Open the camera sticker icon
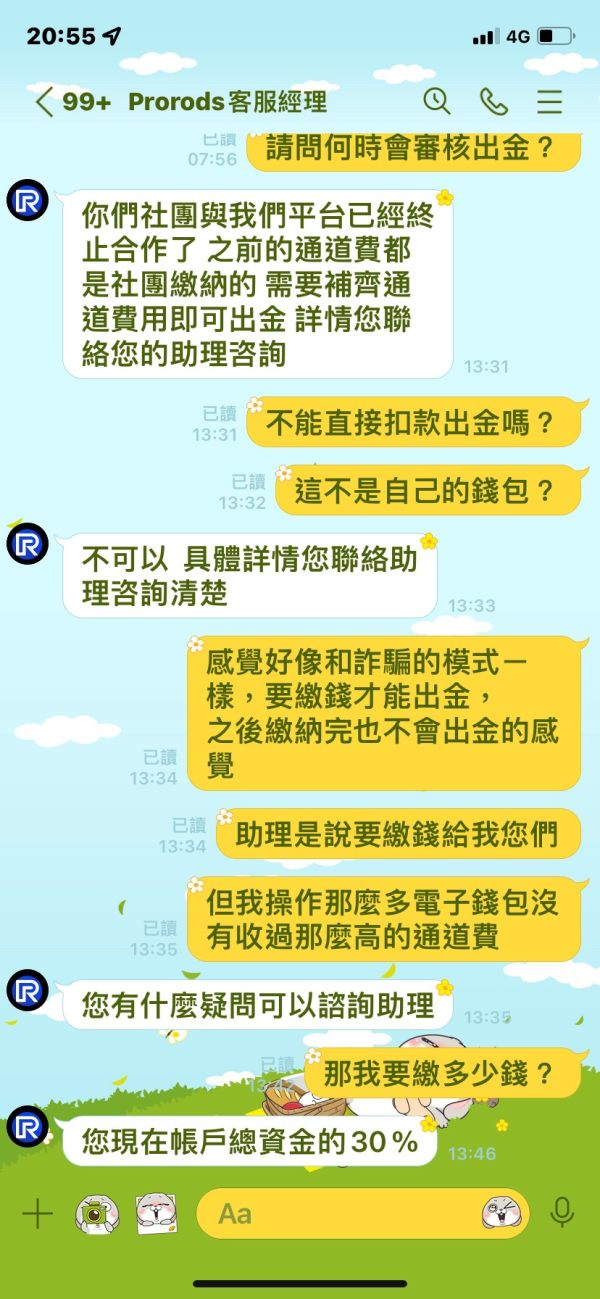Screen dimensions: 600x1299 [96, 1214]
